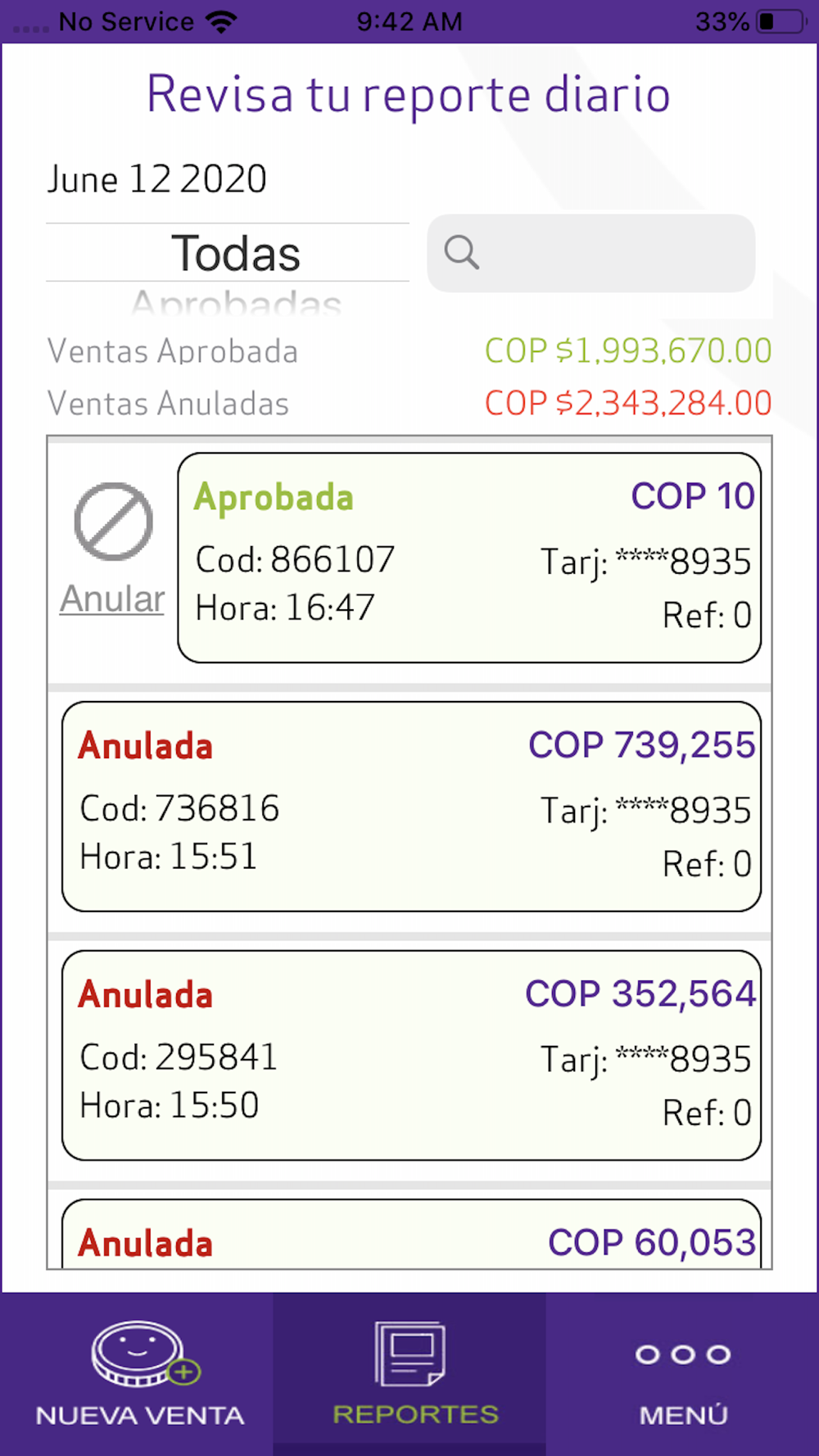The height and width of the screenshot is (1456, 819).
Task: Open the Anulada transaction of COP 739,255
Action: 412,807
